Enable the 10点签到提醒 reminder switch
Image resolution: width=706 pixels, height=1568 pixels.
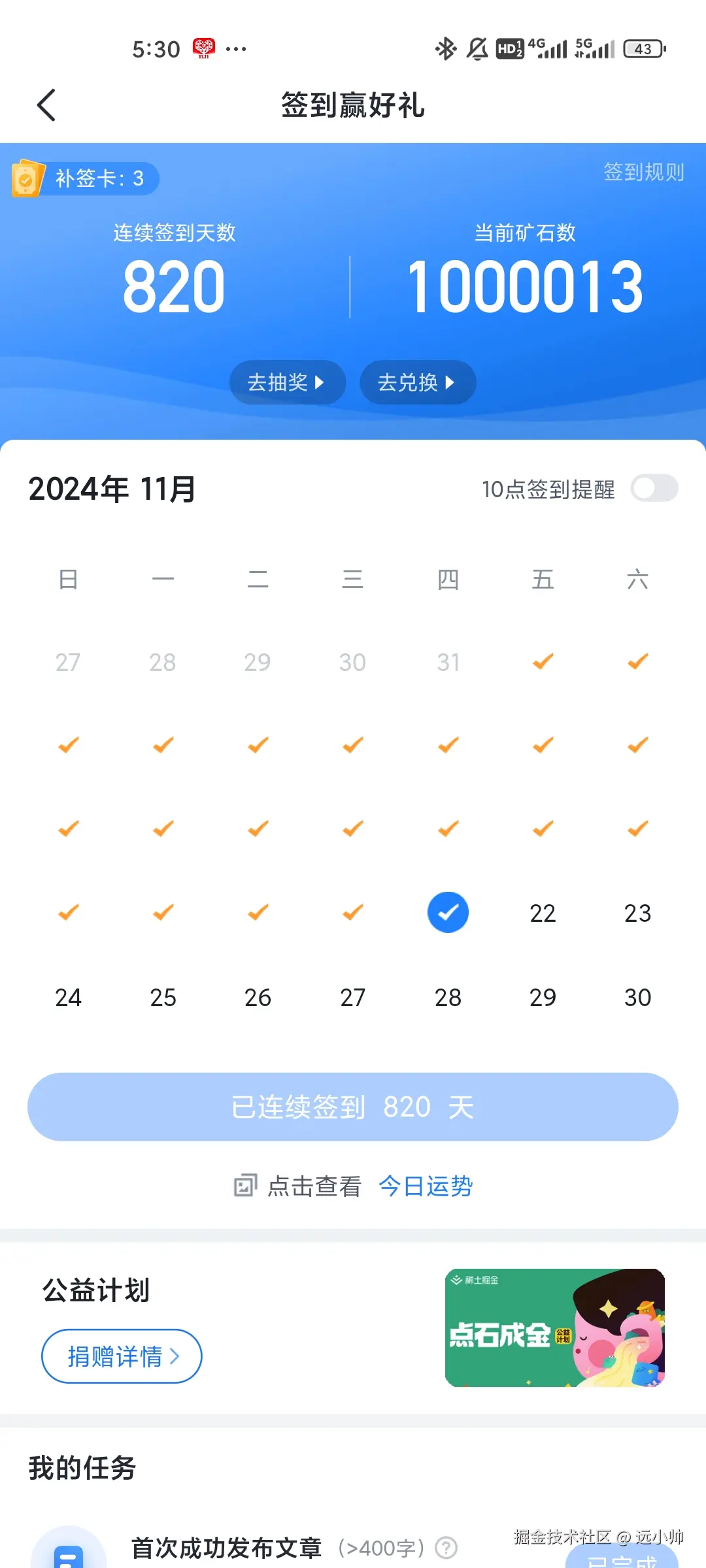[x=656, y=488]
